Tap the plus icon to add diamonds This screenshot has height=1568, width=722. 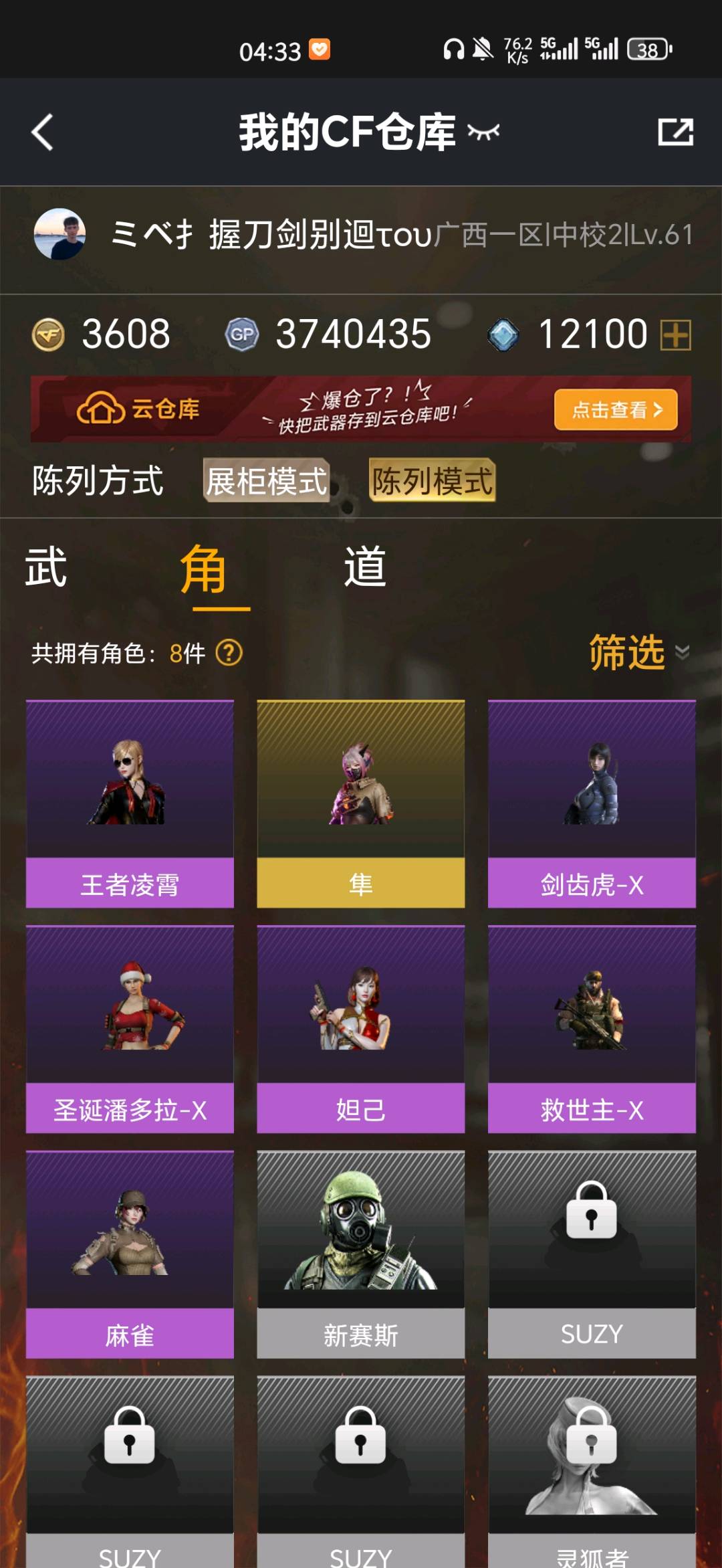[675, 334]
